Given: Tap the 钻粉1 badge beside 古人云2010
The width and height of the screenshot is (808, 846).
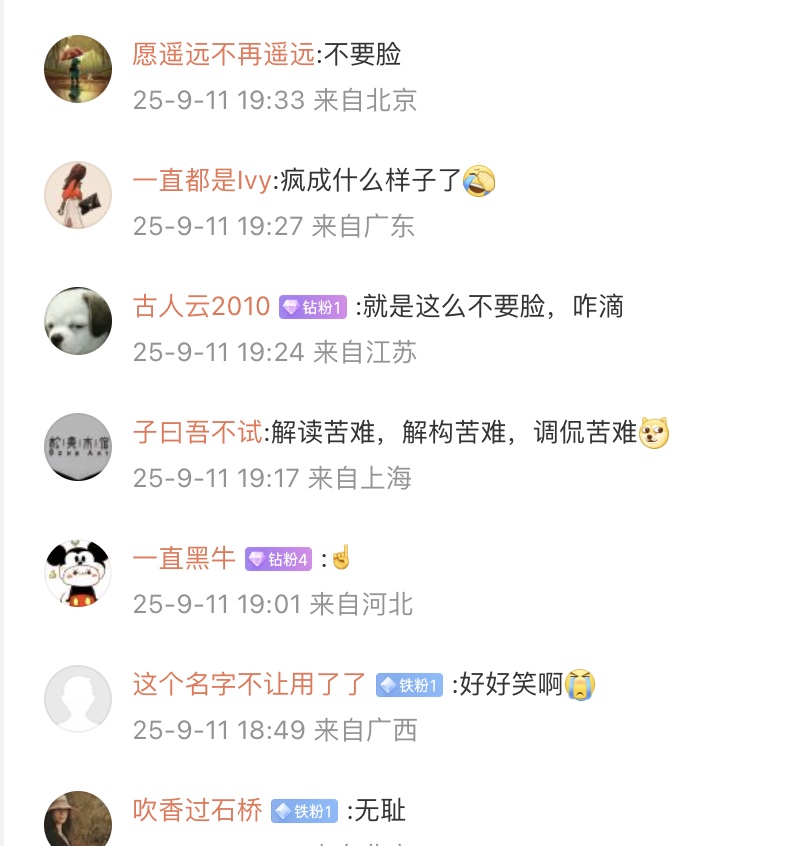Looking at the screenshot, I should click(313, 308).
